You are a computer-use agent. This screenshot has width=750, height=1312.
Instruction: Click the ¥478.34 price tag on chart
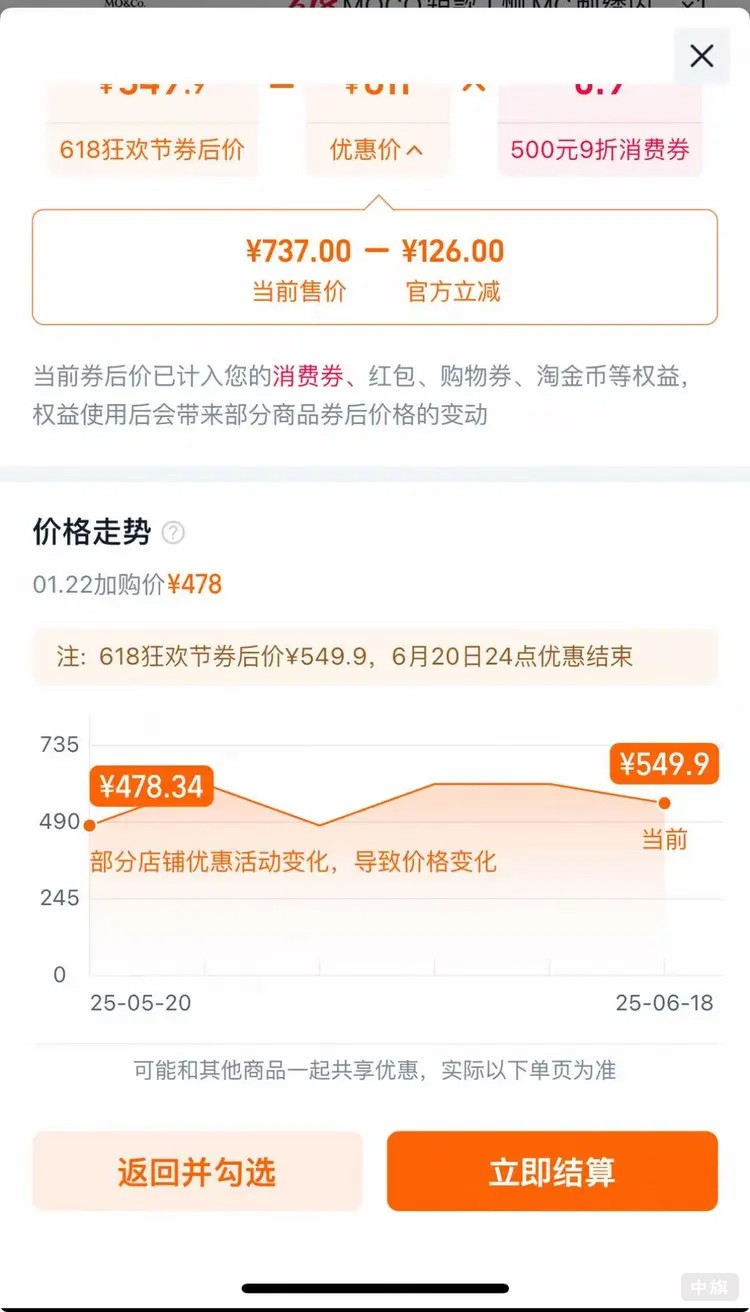tap(151, 786)
